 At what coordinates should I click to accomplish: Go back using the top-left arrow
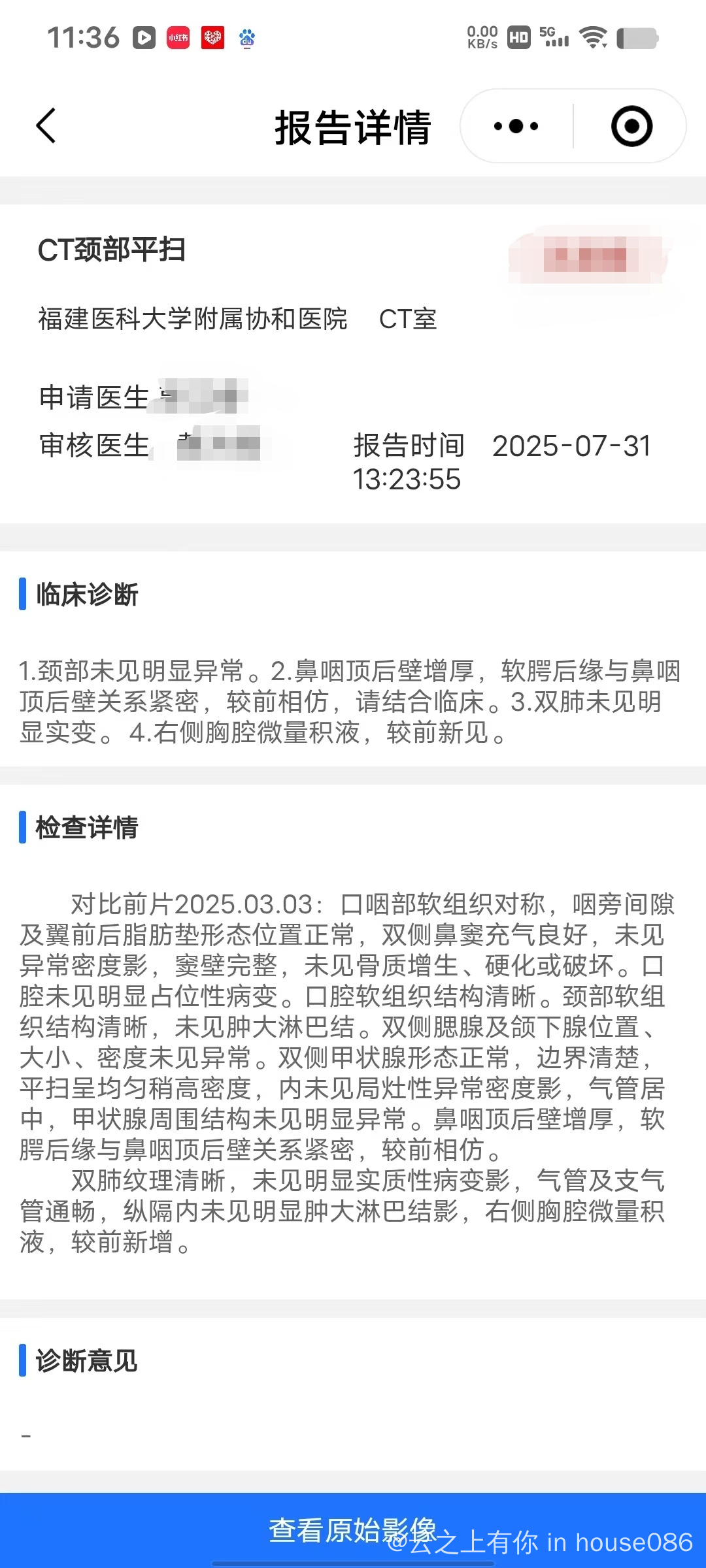(x=46, y=125)
